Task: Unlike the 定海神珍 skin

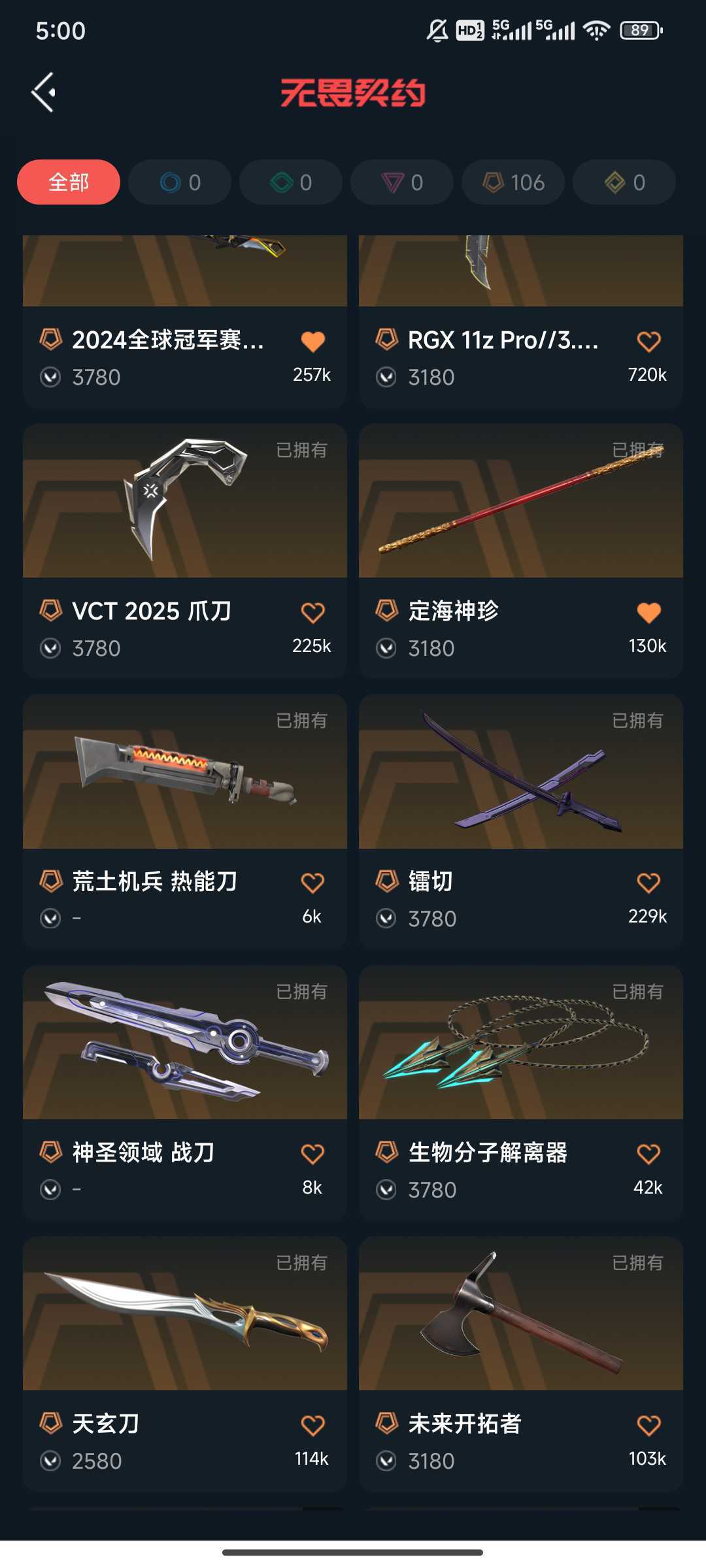Action: [x=648, y=613]
